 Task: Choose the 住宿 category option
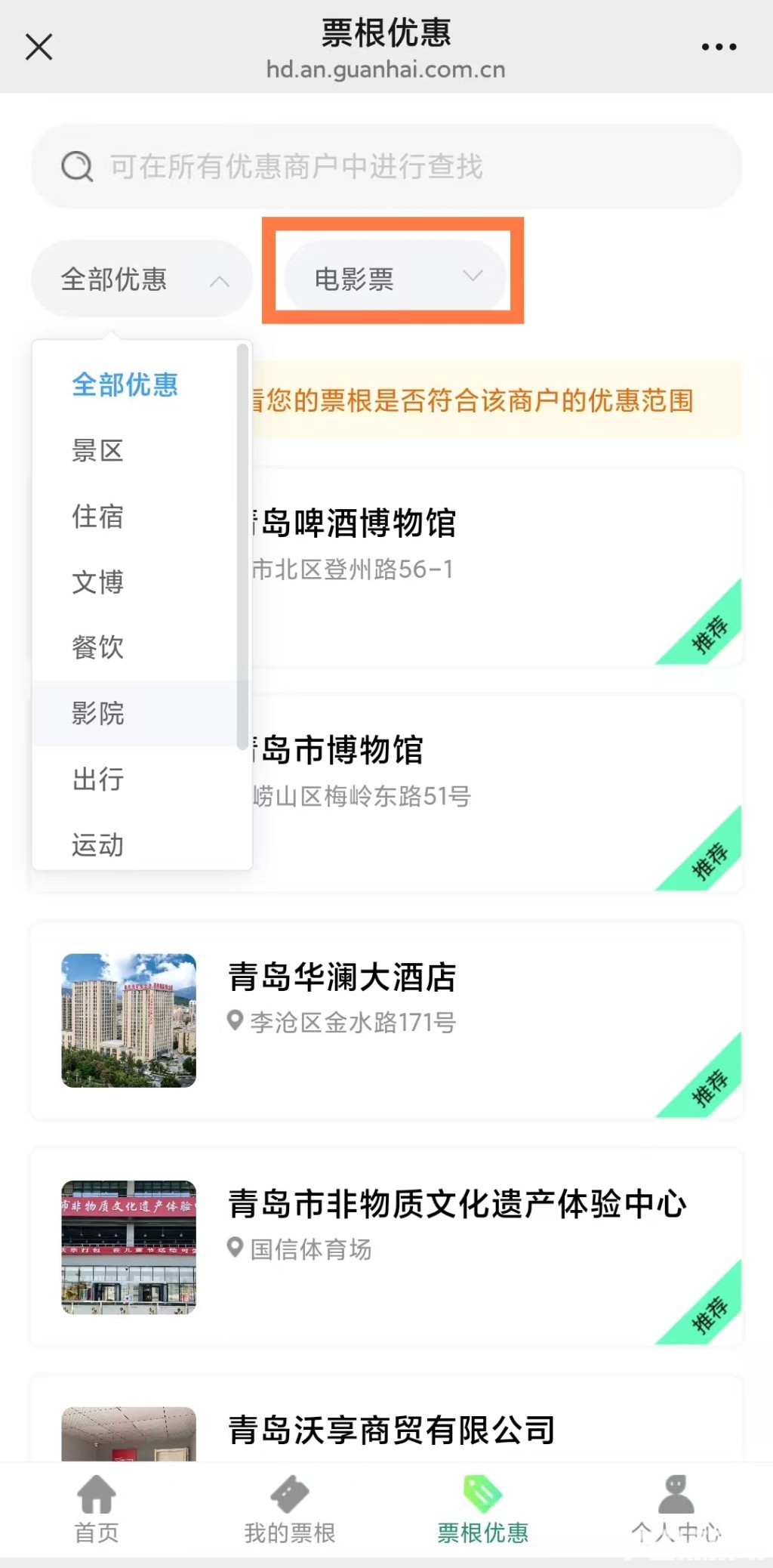click(98, 517)
